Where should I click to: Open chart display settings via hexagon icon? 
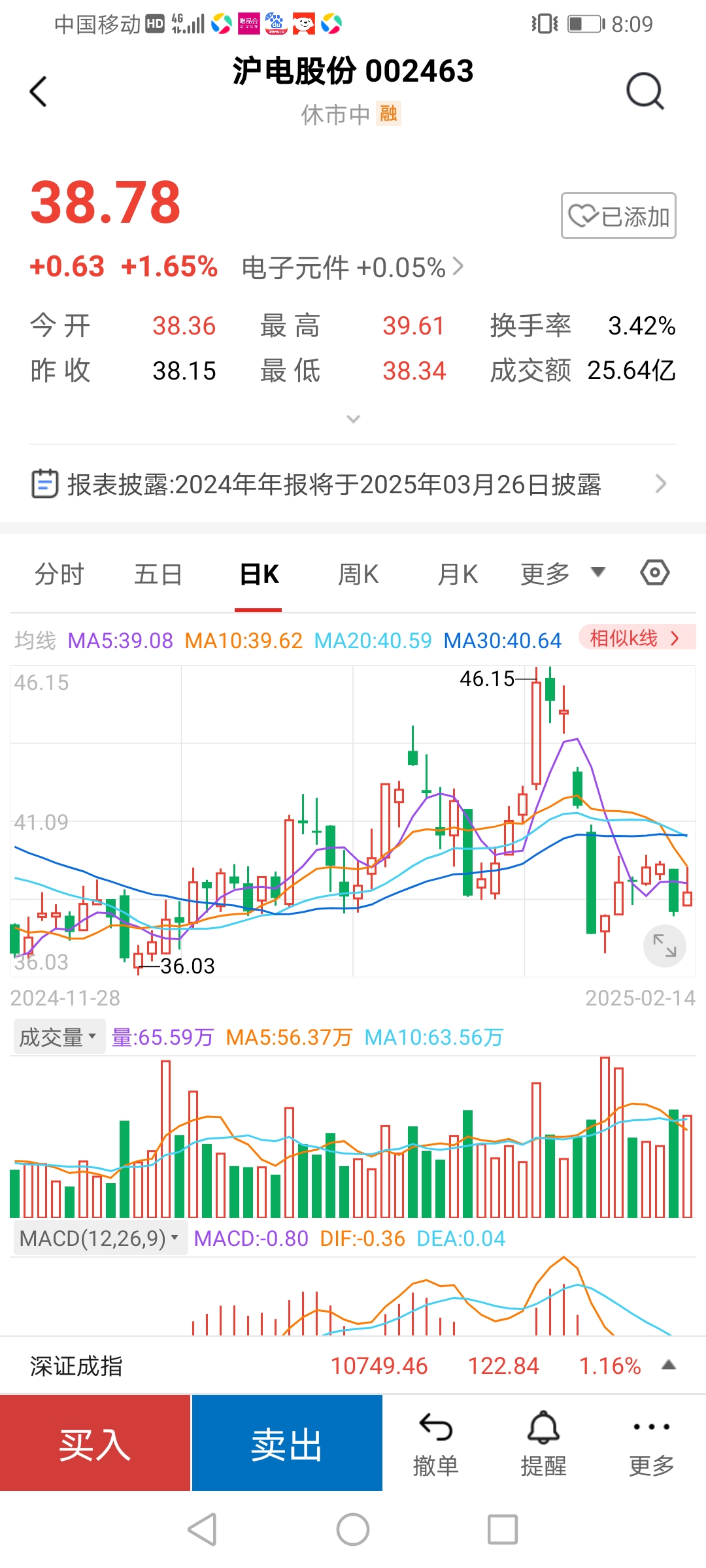point(654,572)
